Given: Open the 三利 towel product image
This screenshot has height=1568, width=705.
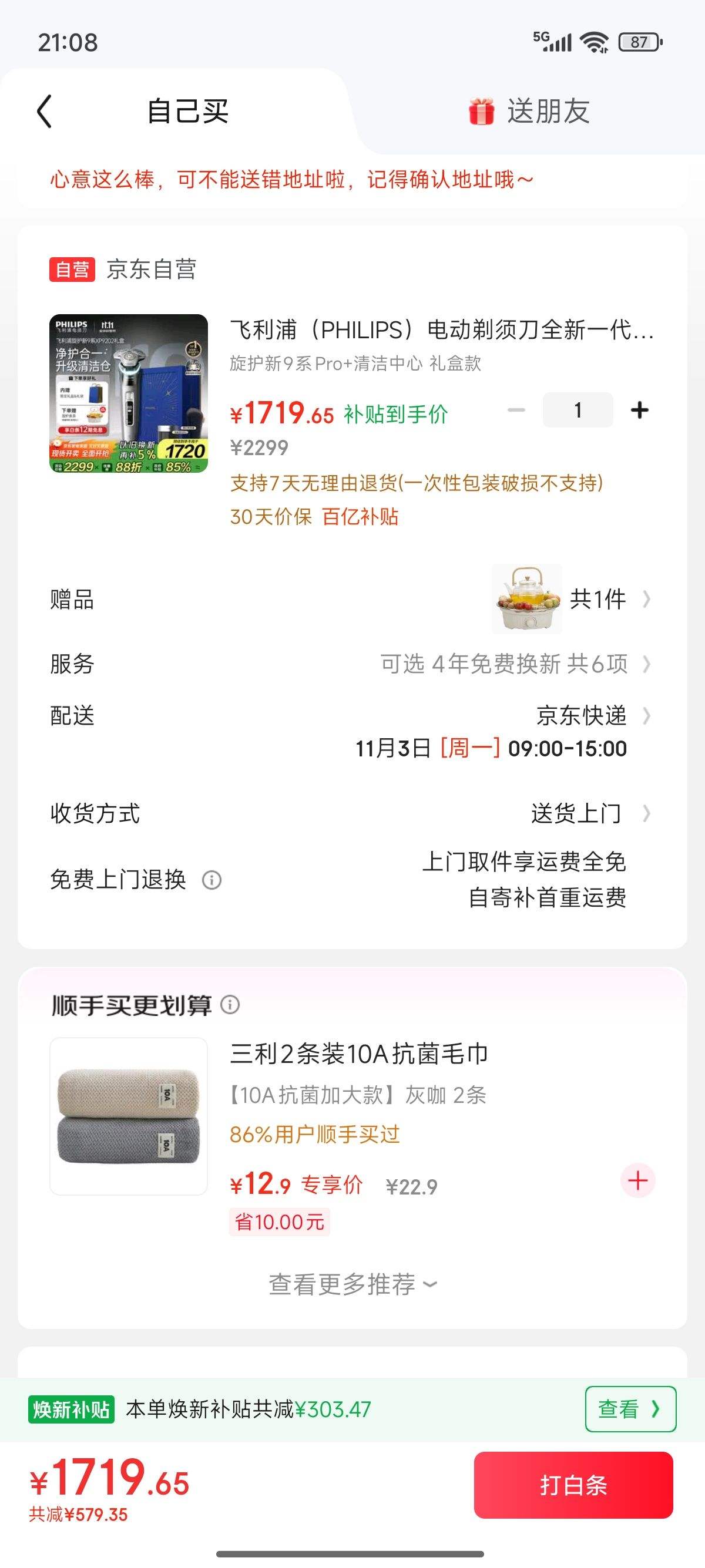Looking at the screenshot, I should coord(129,1116).
